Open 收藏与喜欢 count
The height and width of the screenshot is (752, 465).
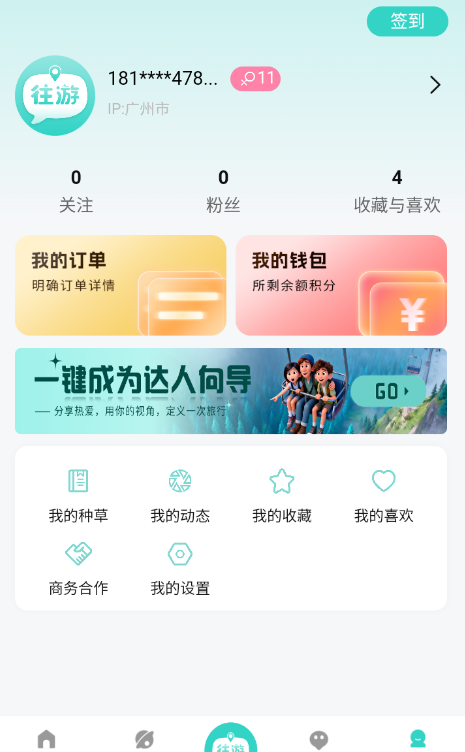[x=397, y=191]
